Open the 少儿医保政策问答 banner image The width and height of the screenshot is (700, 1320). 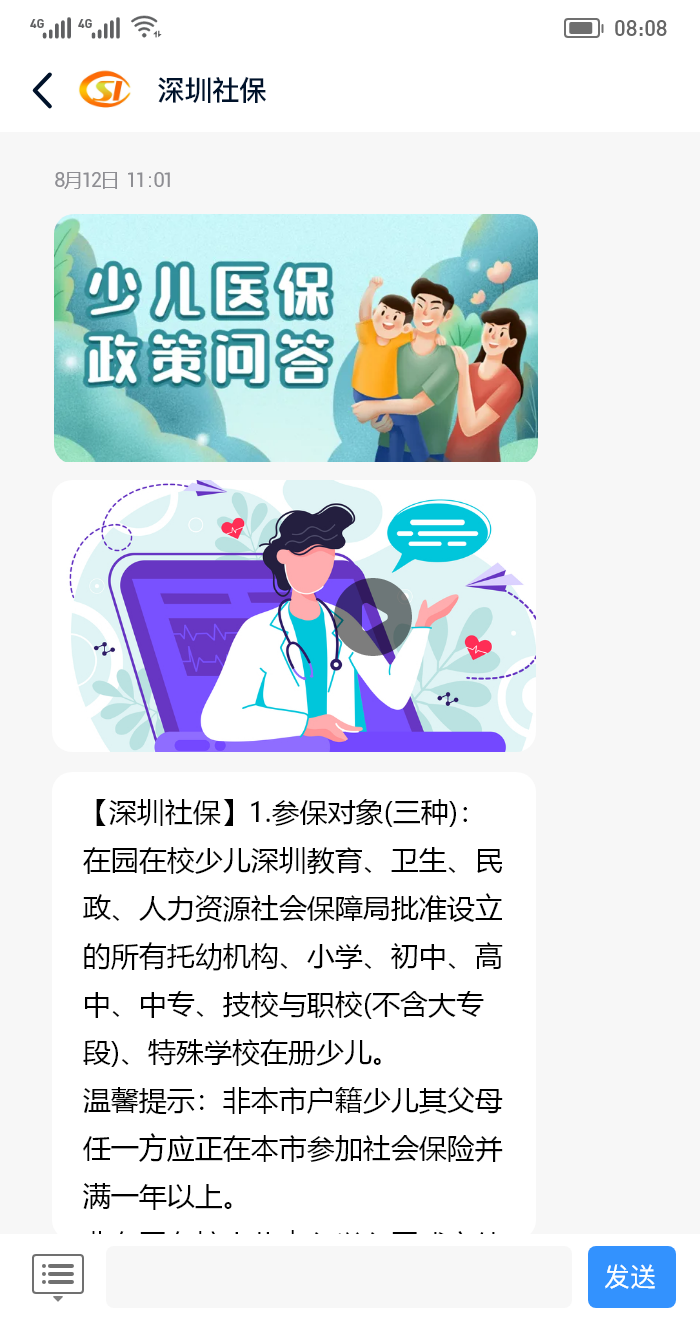(x=296, y=338)
